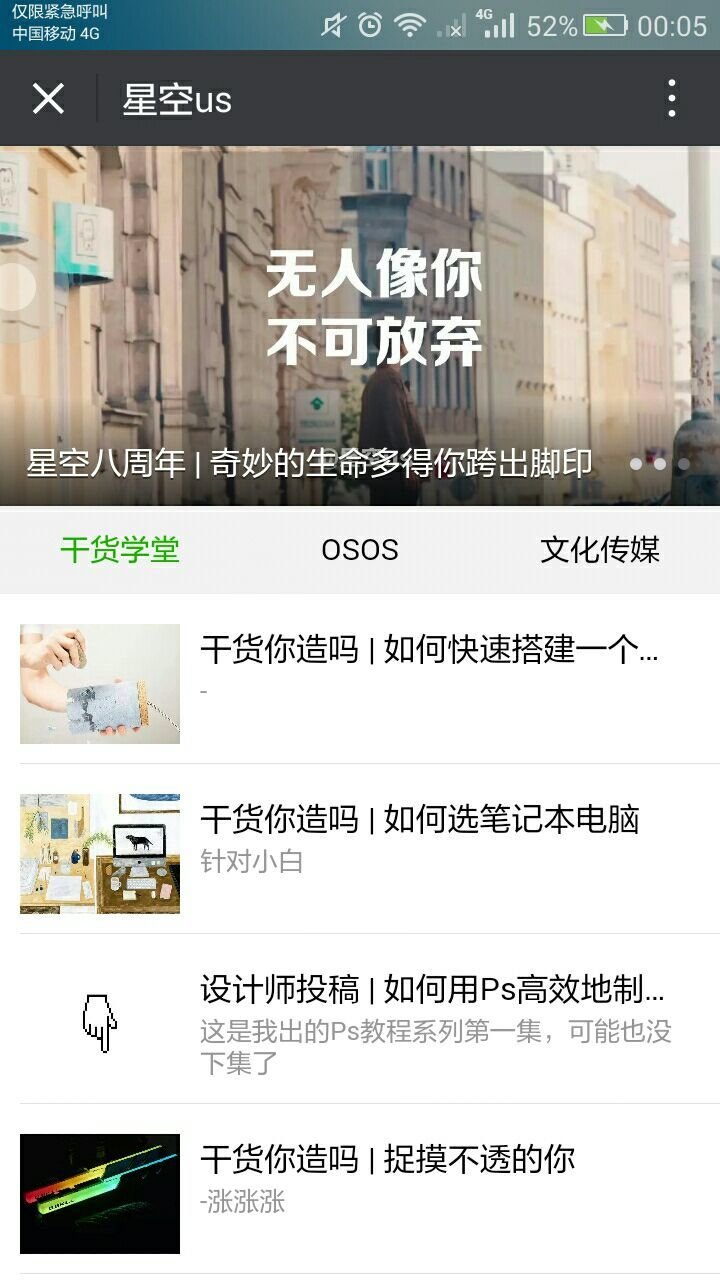This screenshot has height=1280, width=720.
Task: Open the three-dot overflow menu
Action: 671,99
